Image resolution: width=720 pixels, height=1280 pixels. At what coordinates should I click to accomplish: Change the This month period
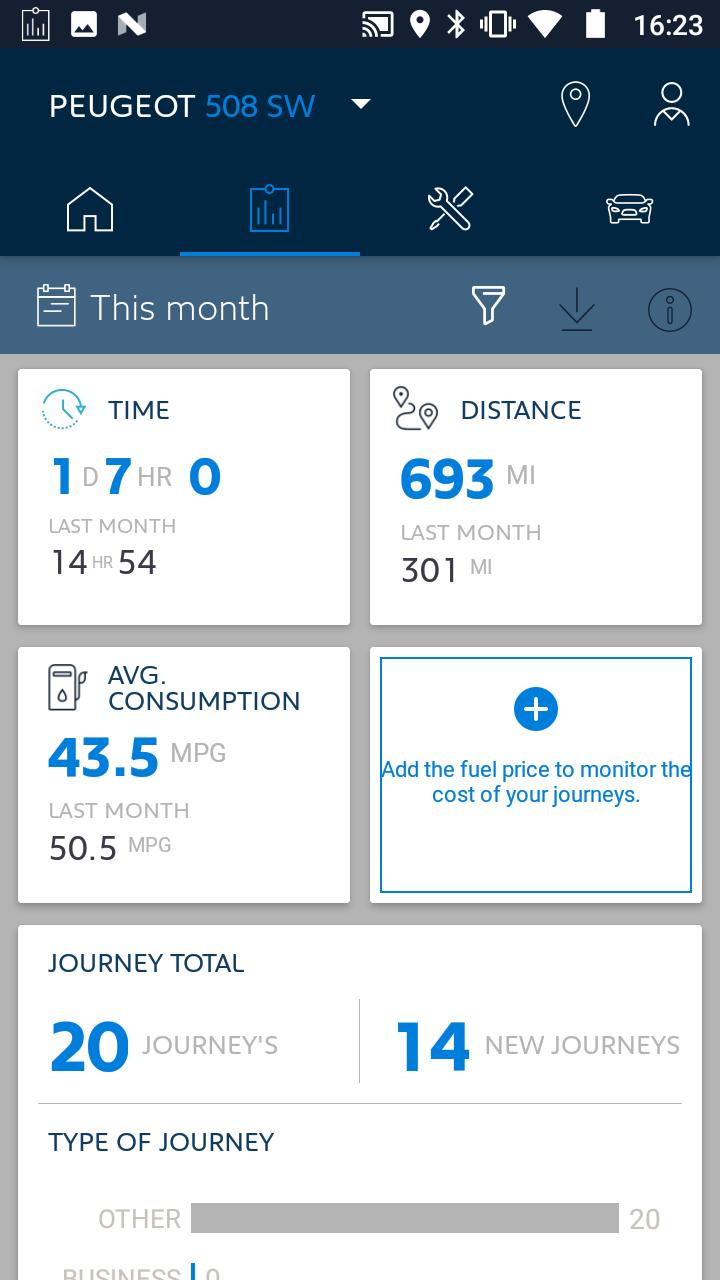[153, 307]
